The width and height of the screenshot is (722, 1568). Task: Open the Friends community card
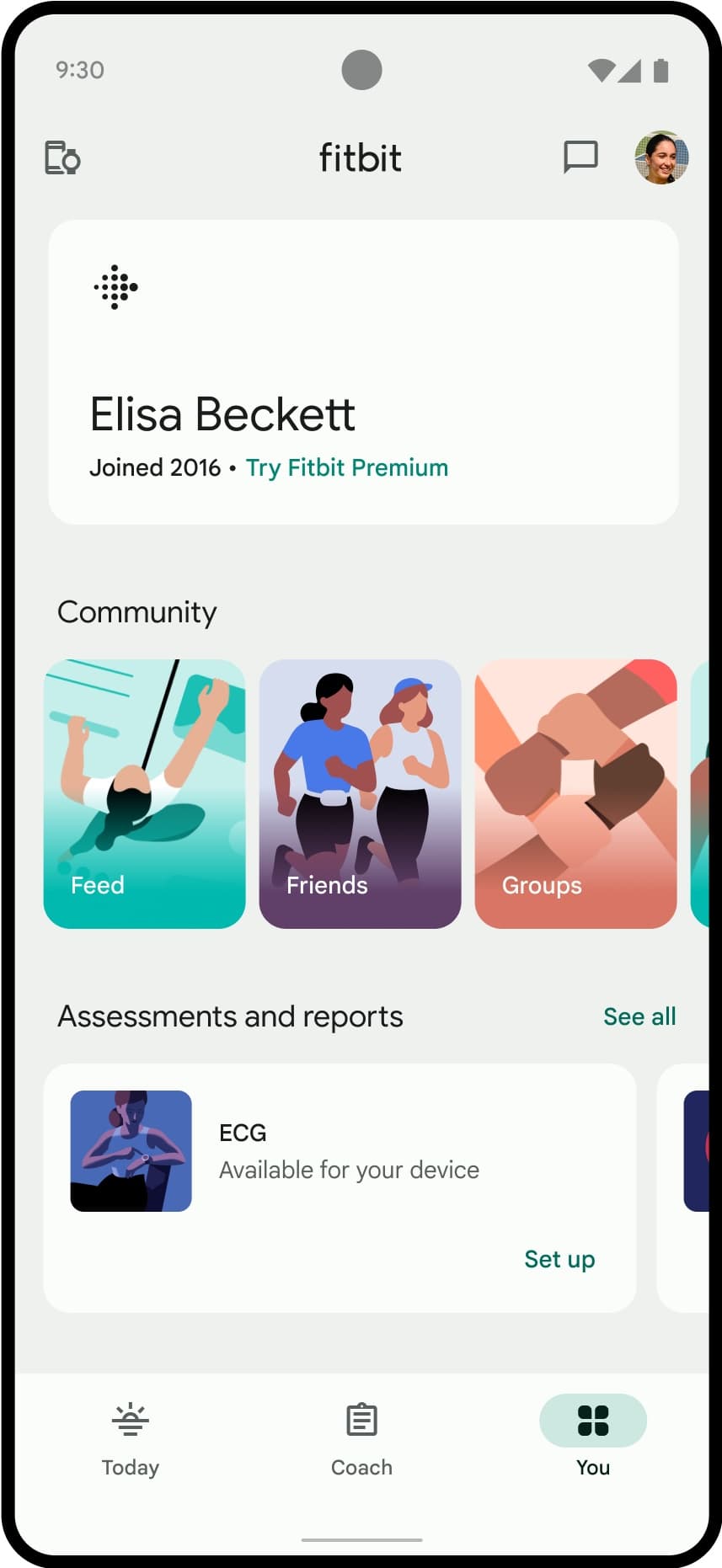point(360,792)
